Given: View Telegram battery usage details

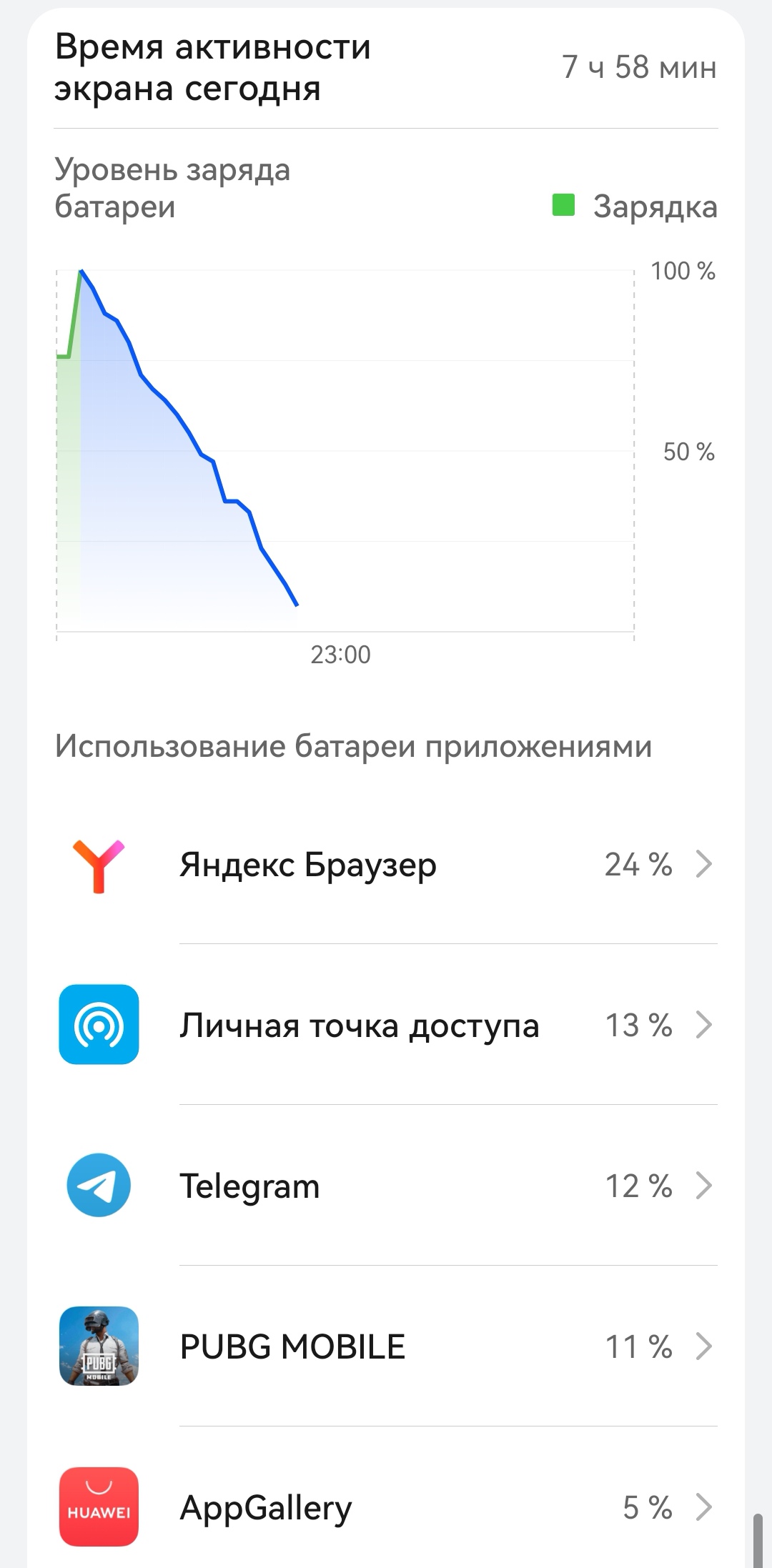Looking at the screenshot, I should (x=386, y=1186).
